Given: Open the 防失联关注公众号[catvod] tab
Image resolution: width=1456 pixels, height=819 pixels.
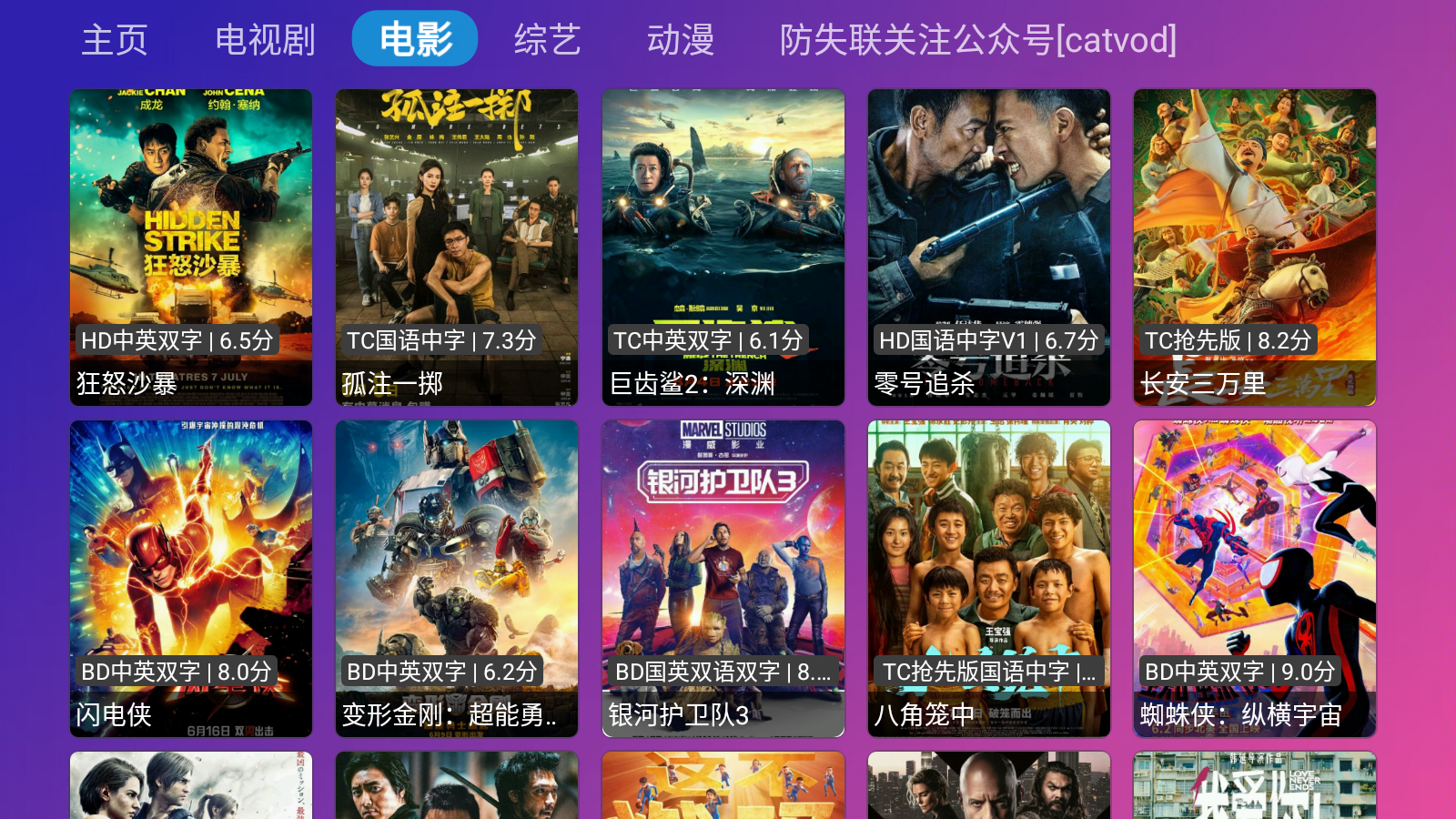Looking at the screenshot, I should click(x=977, y=40).
